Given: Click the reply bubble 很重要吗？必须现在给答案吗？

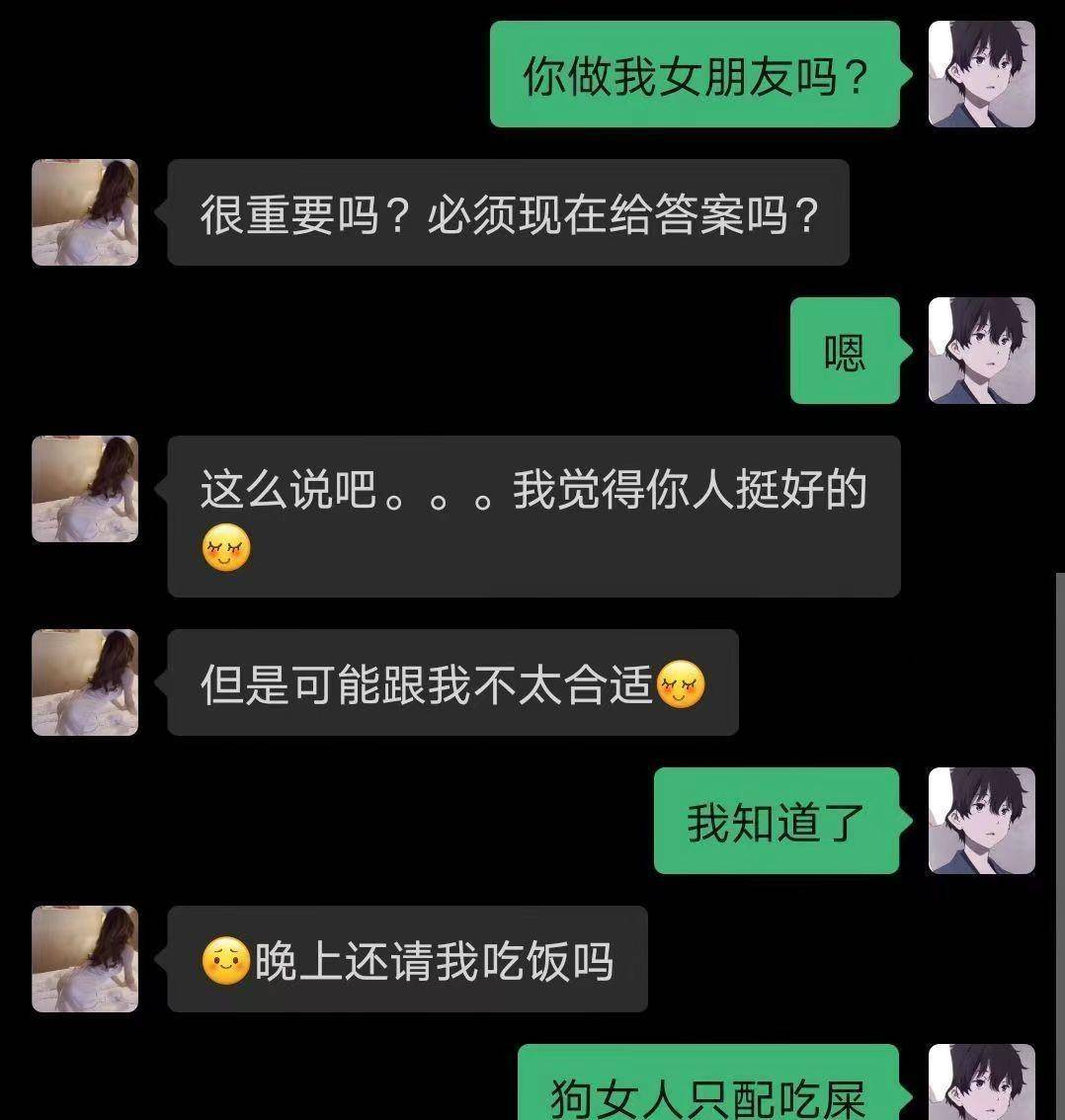Looking at the screenshot, I should [x=509, y=212].
